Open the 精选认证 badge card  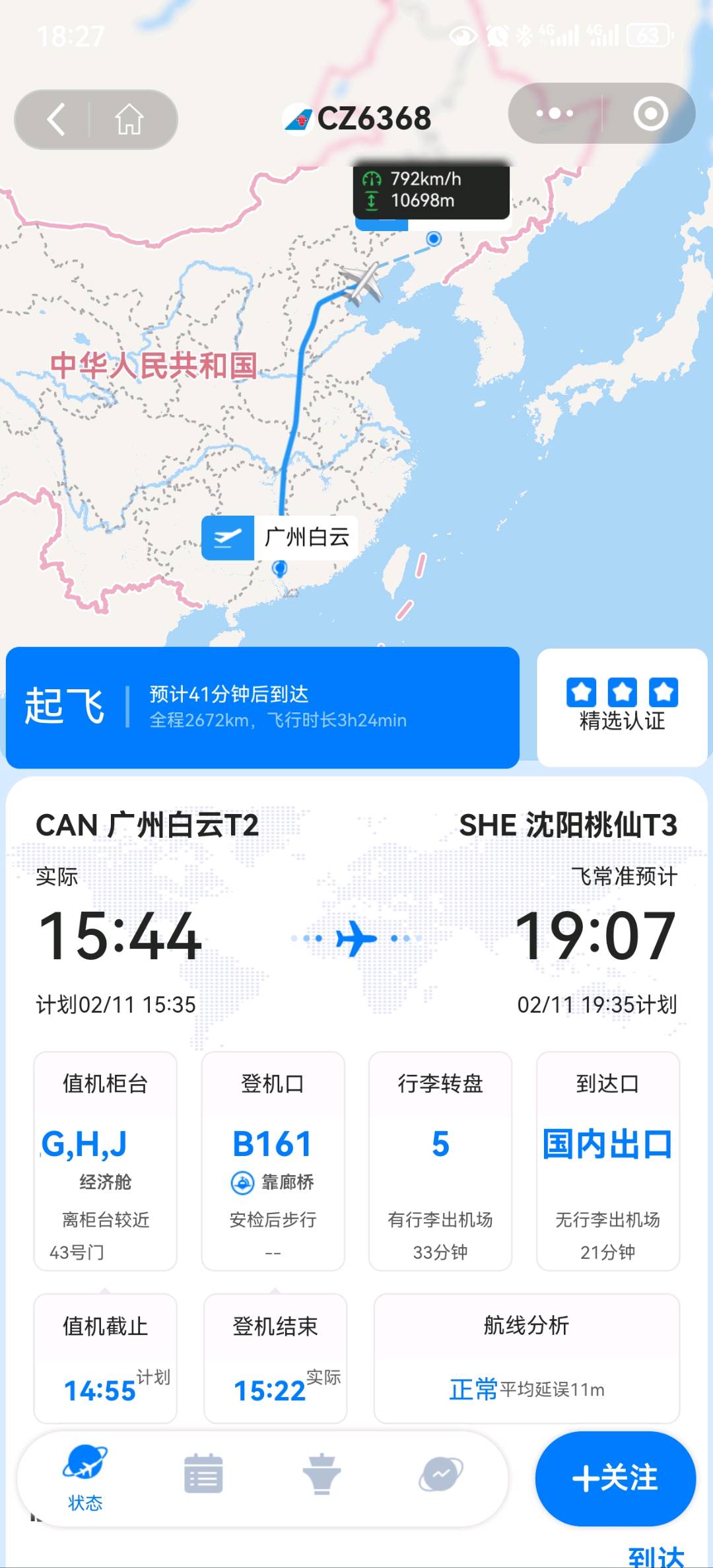[622, 707]
